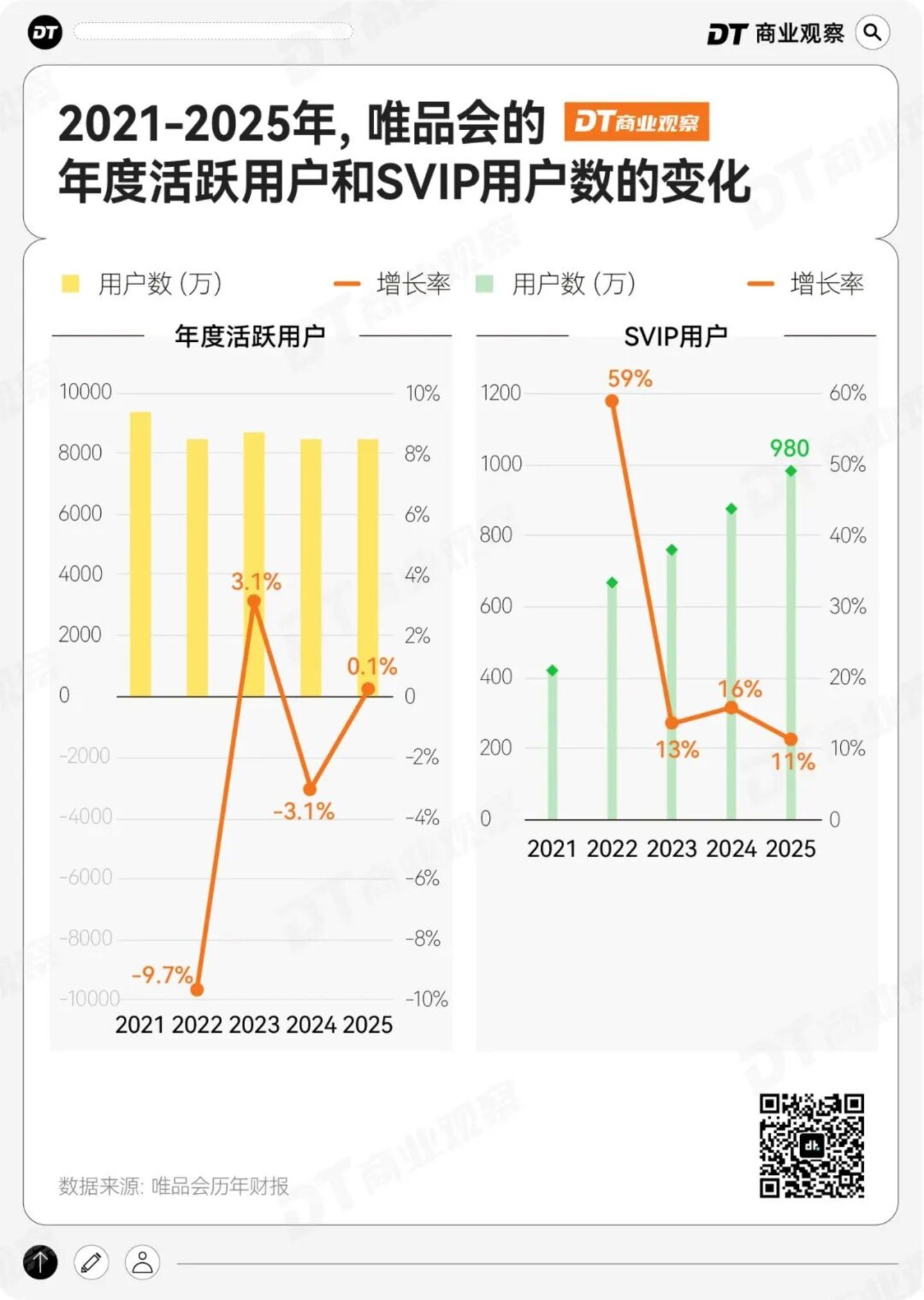
Task: Open the search magnifier icon top-right
Action: click(873, 32)
